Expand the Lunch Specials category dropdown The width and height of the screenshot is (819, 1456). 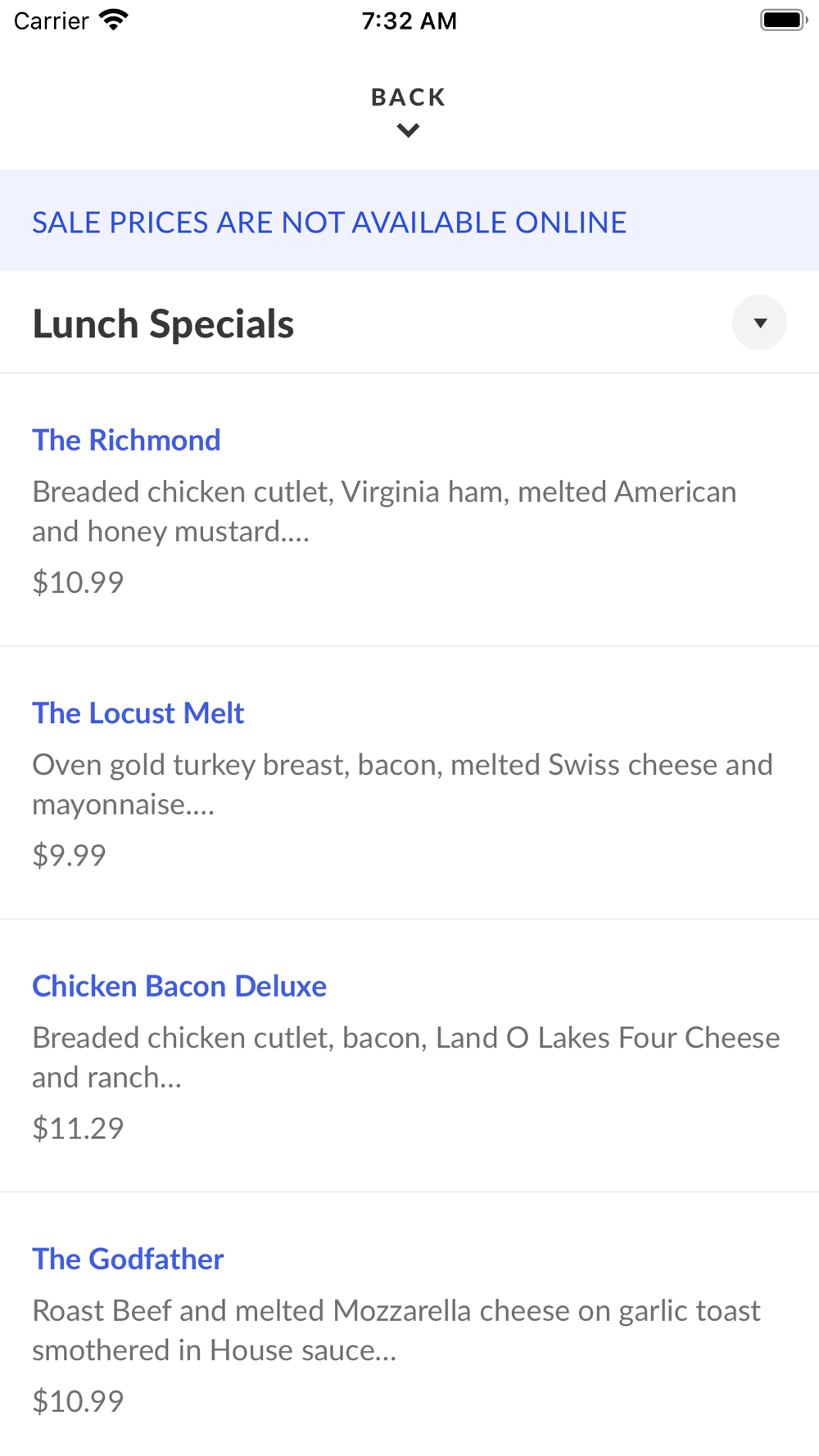tap(759, 323)
